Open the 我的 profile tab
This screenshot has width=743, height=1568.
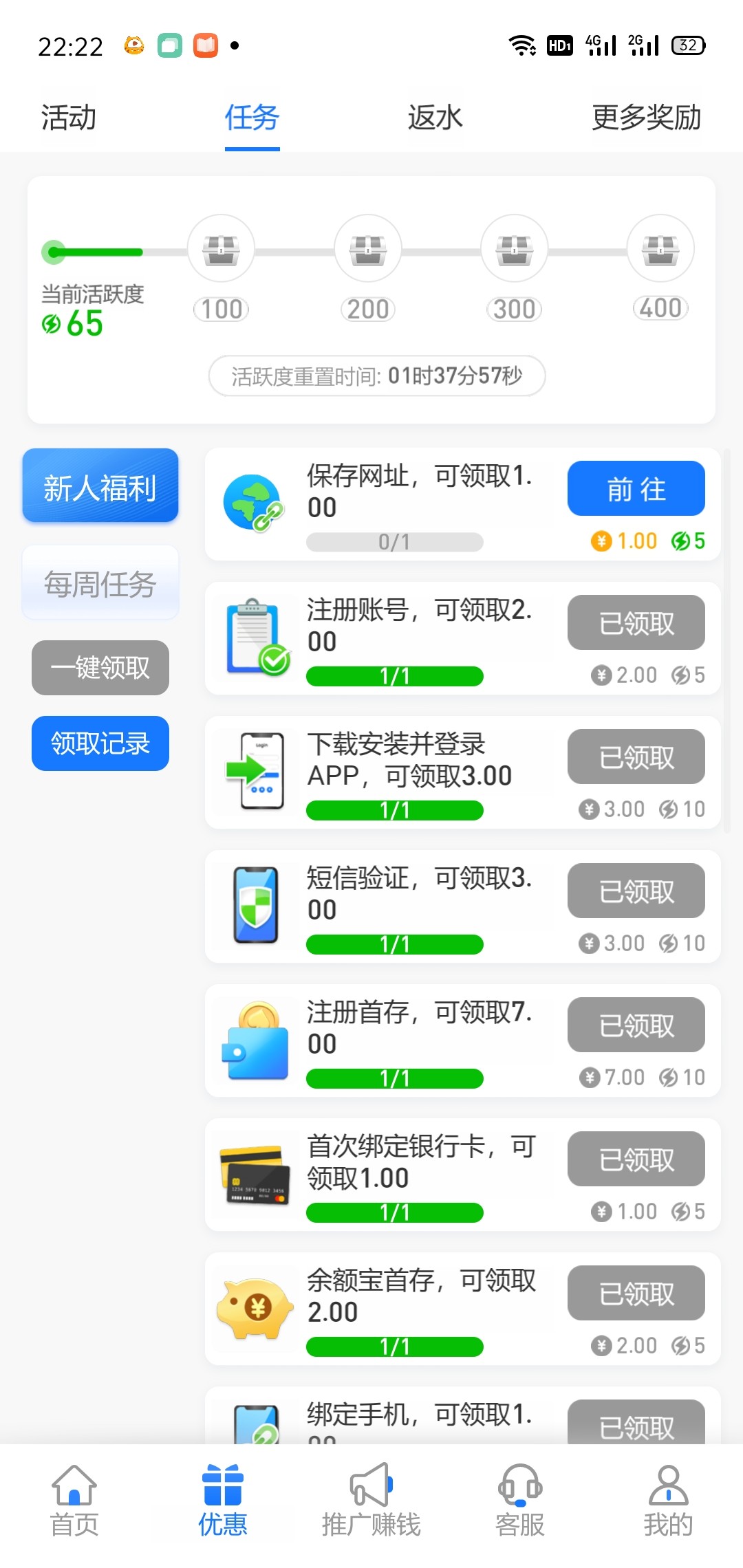[668, 1501]
